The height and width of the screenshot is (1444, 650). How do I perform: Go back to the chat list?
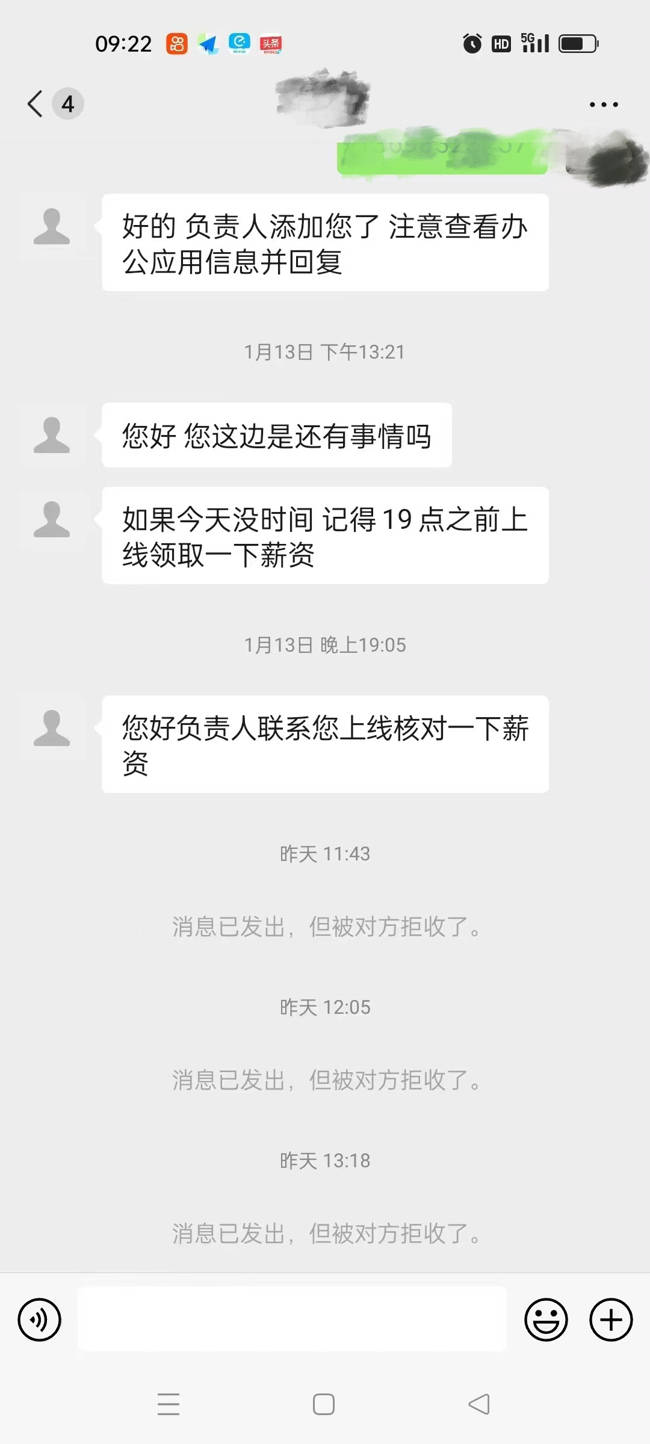tap(36, 104)
